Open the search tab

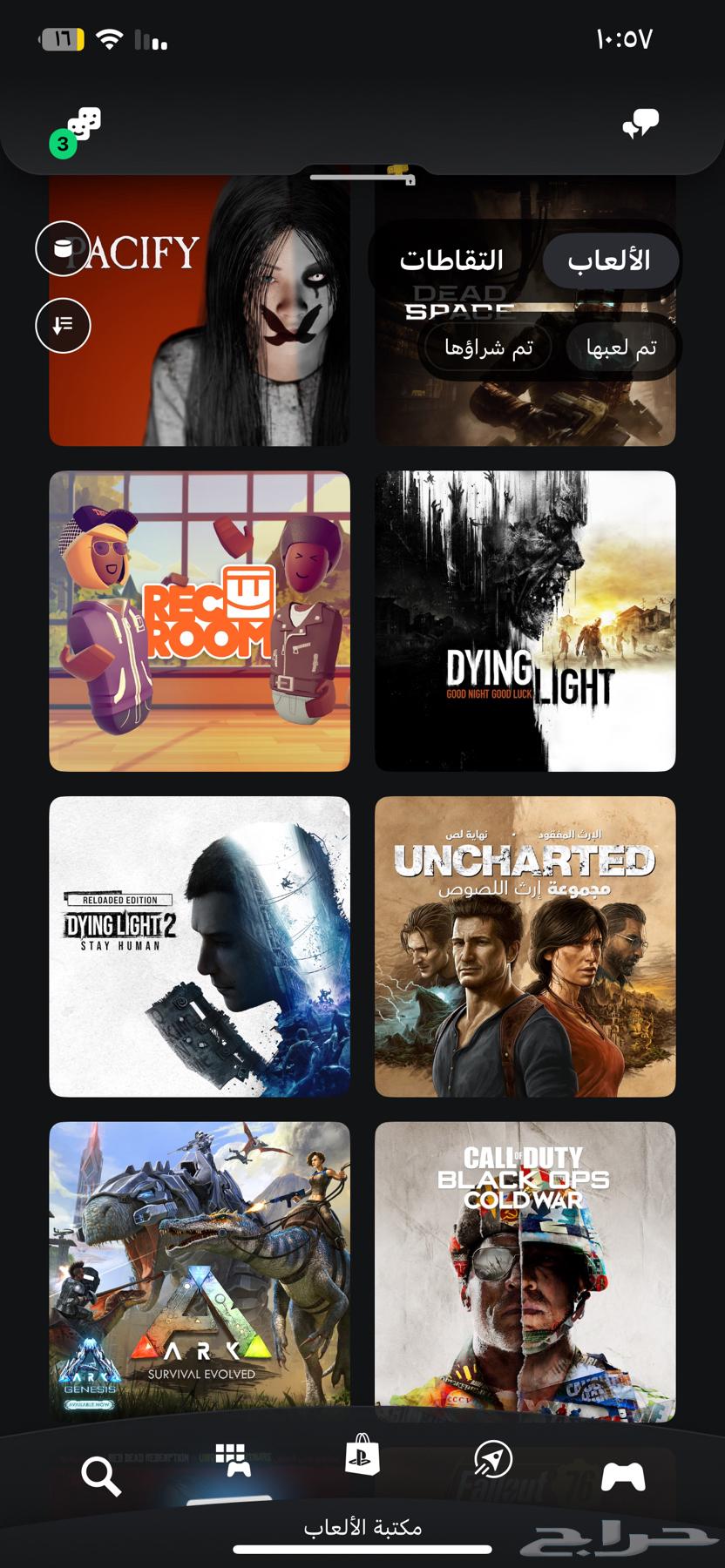coord(101,1477)
